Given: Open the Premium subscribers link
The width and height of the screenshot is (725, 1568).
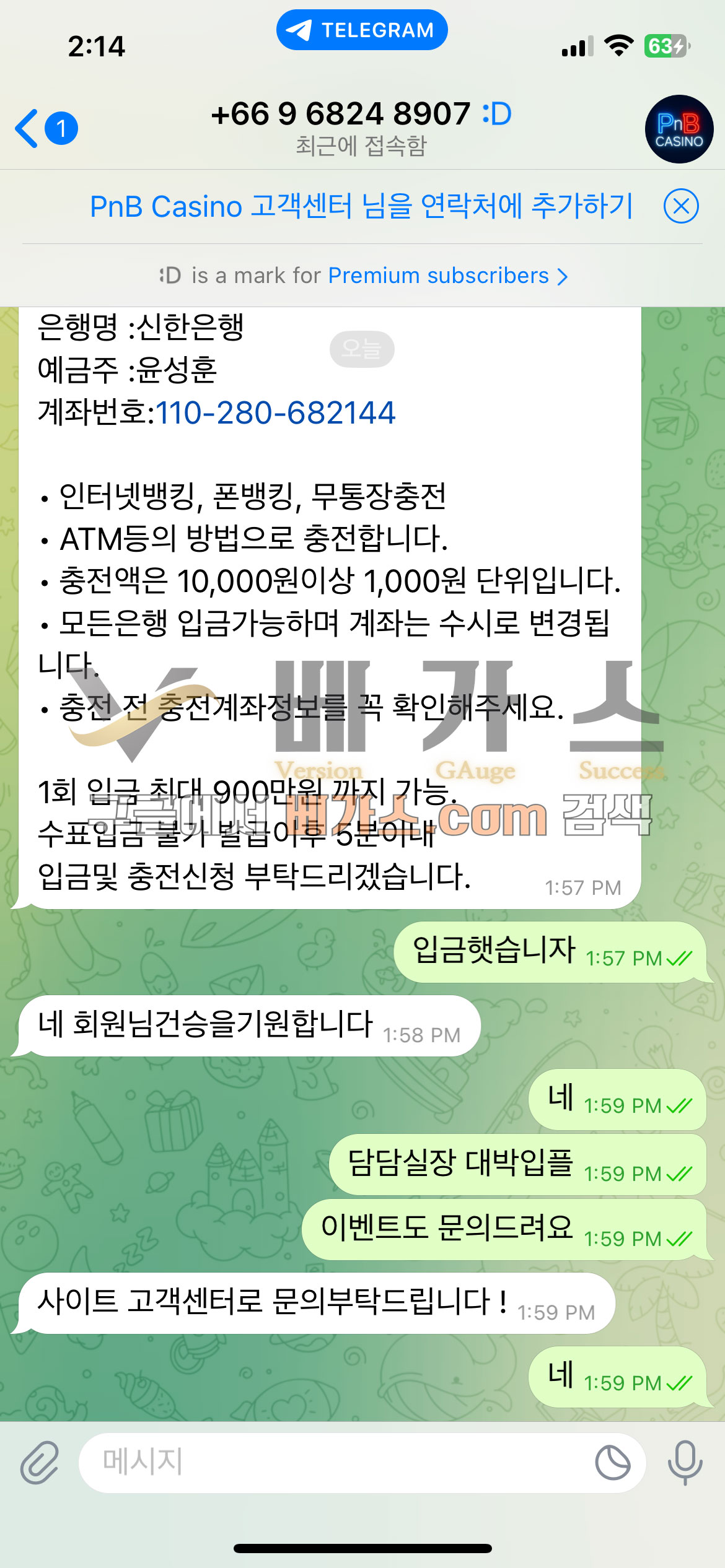Looking at the screenshot, I should click(x=446, y=276).
